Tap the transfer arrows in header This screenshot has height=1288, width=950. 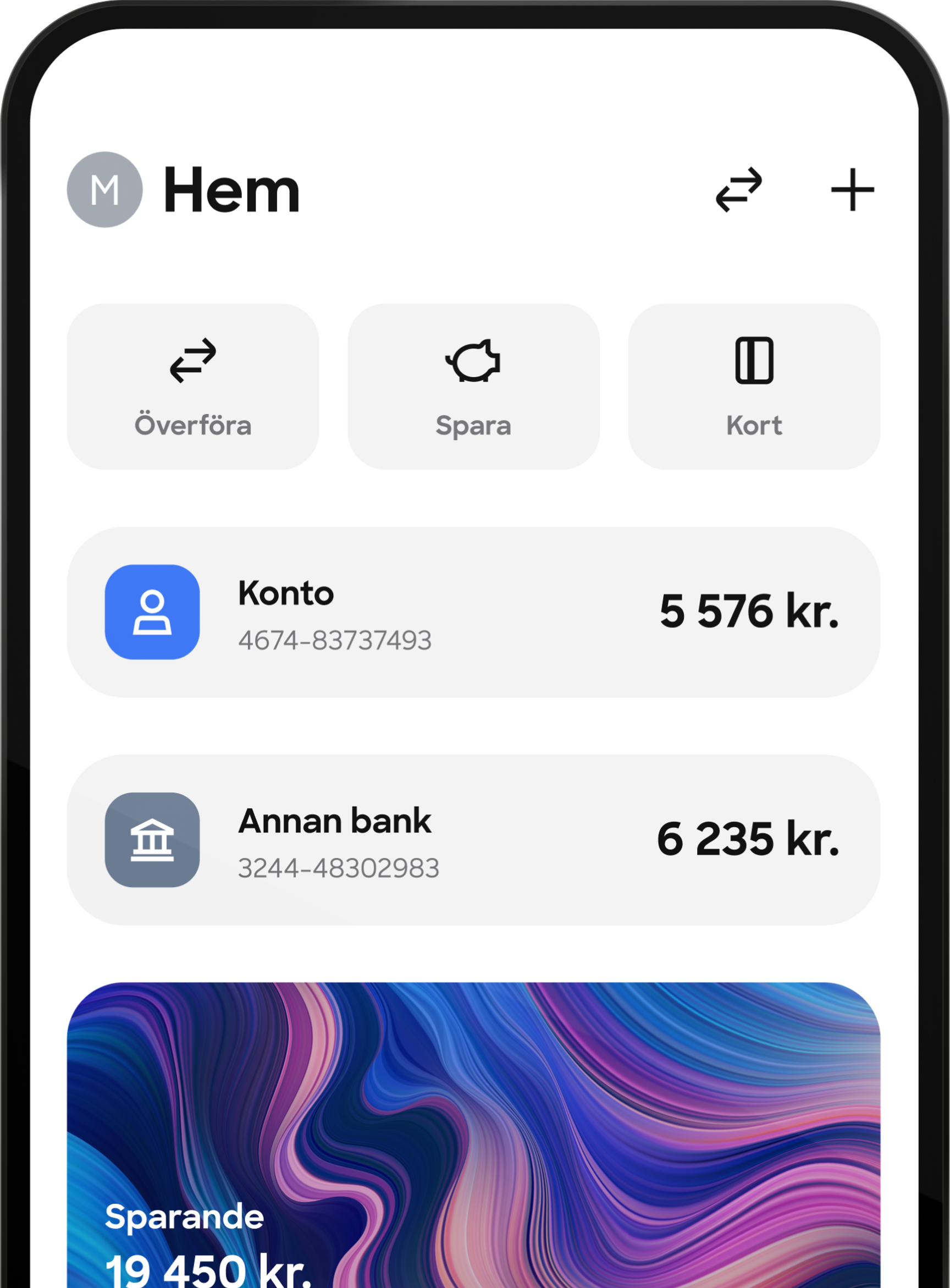(738, 190)
